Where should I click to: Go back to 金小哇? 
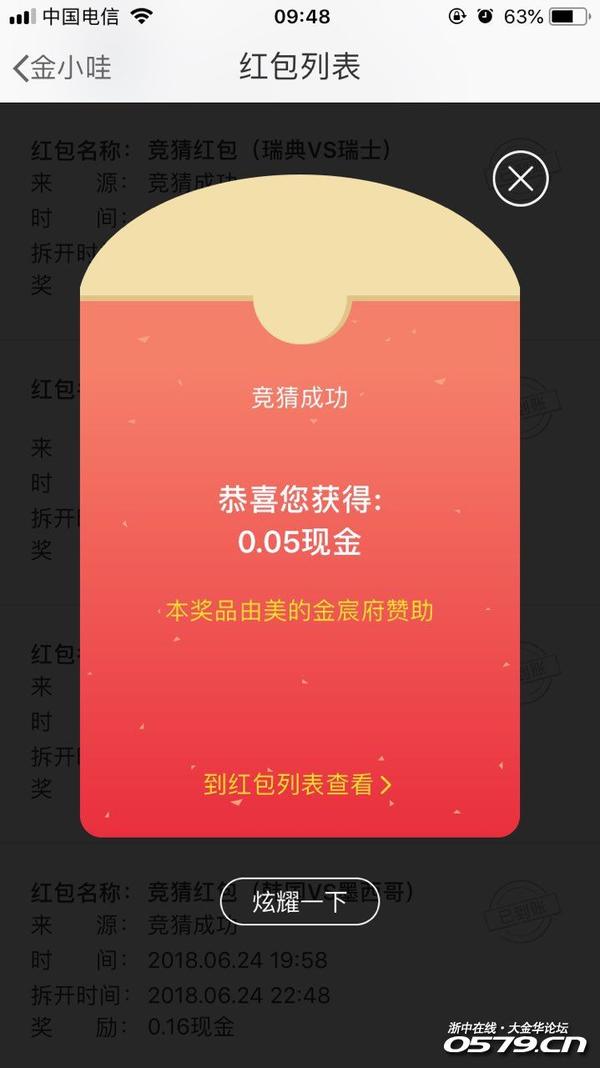coord(62,68)
